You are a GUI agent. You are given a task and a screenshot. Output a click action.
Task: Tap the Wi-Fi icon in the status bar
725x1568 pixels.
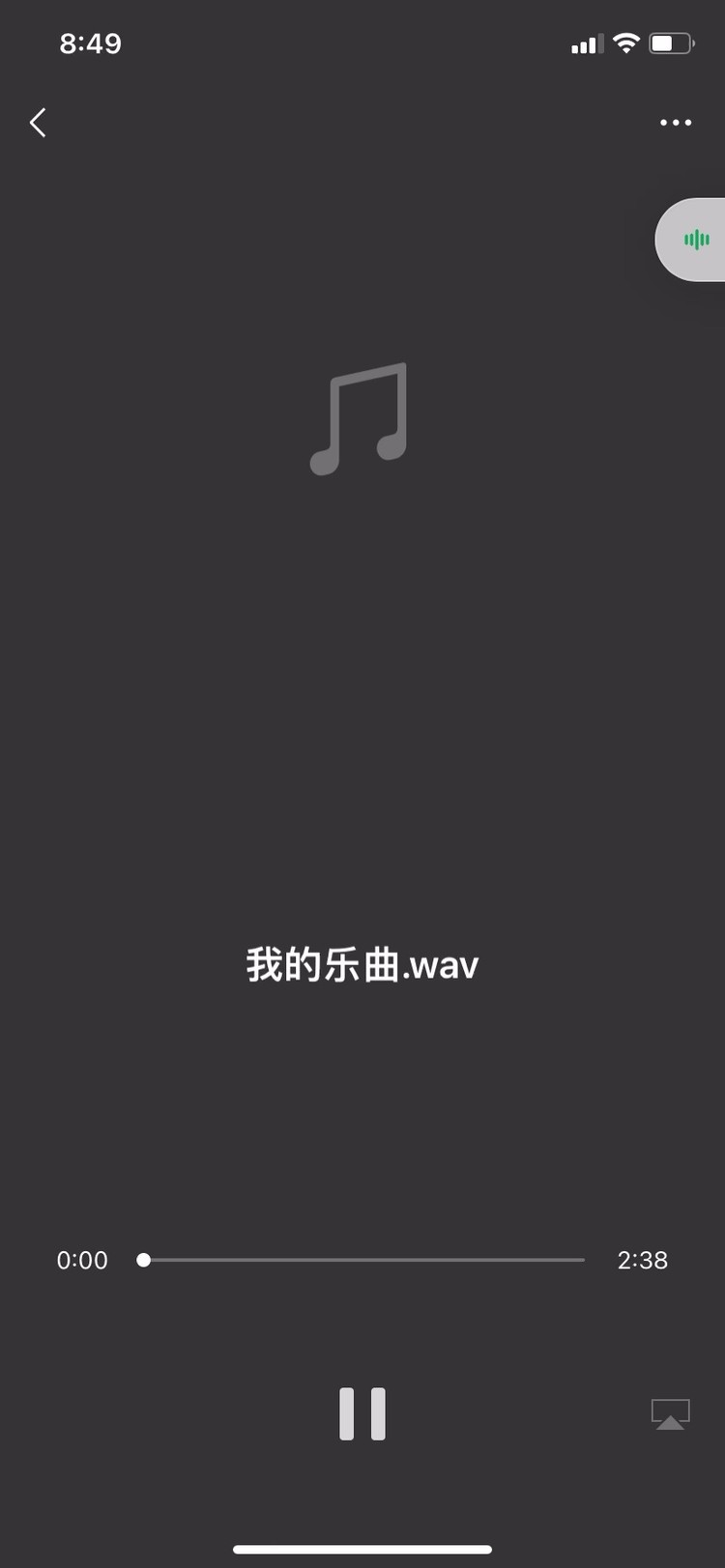point(628,43)
